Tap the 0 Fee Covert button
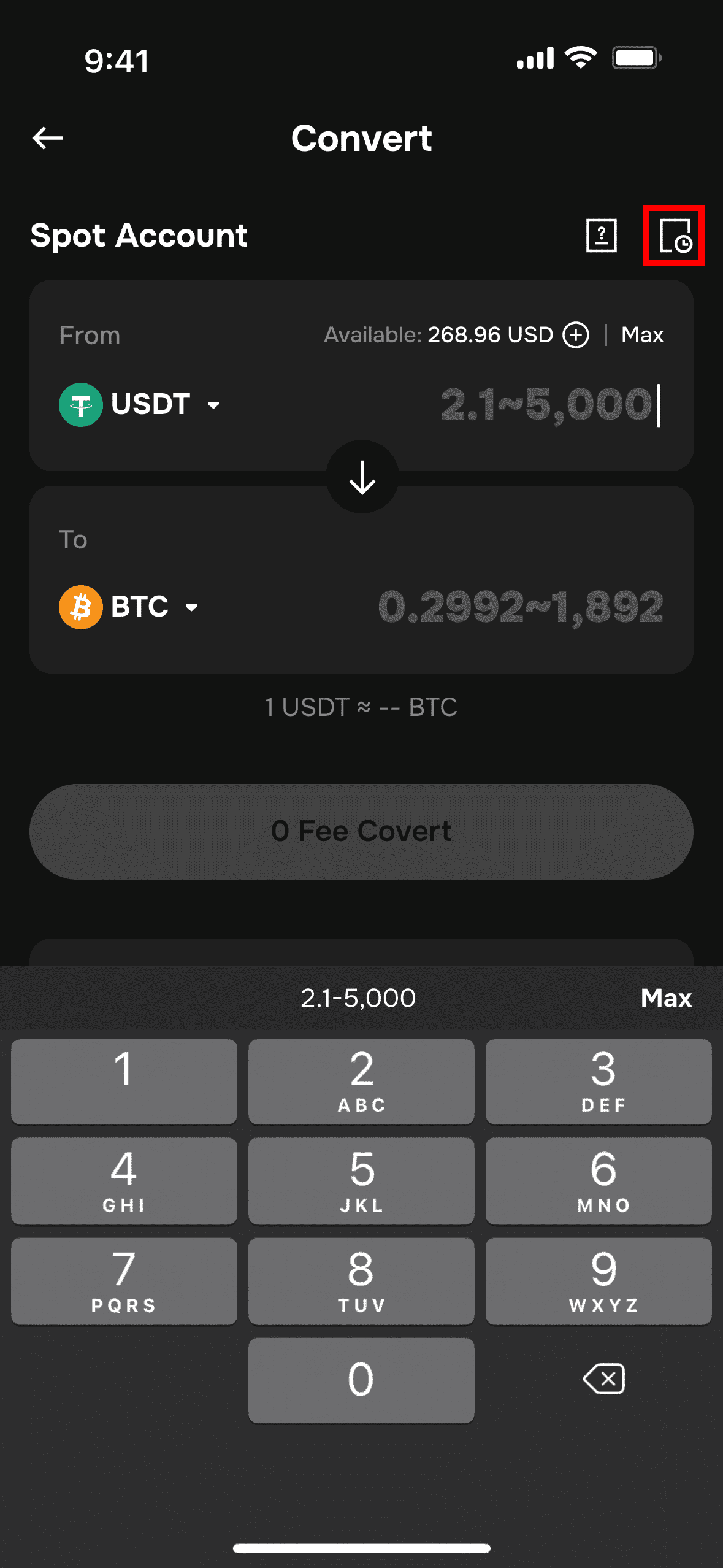 (x=361, y=832)
